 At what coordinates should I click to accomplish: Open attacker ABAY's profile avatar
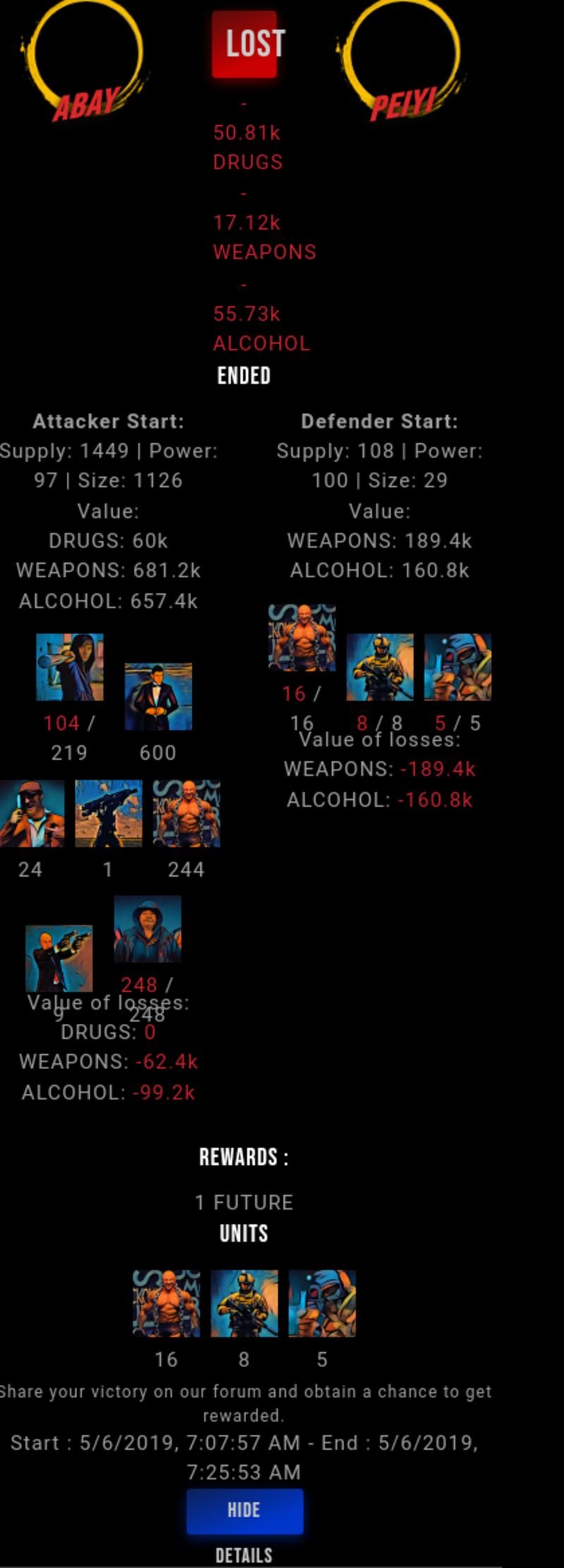pyautogui.click(x=85, y=56)
